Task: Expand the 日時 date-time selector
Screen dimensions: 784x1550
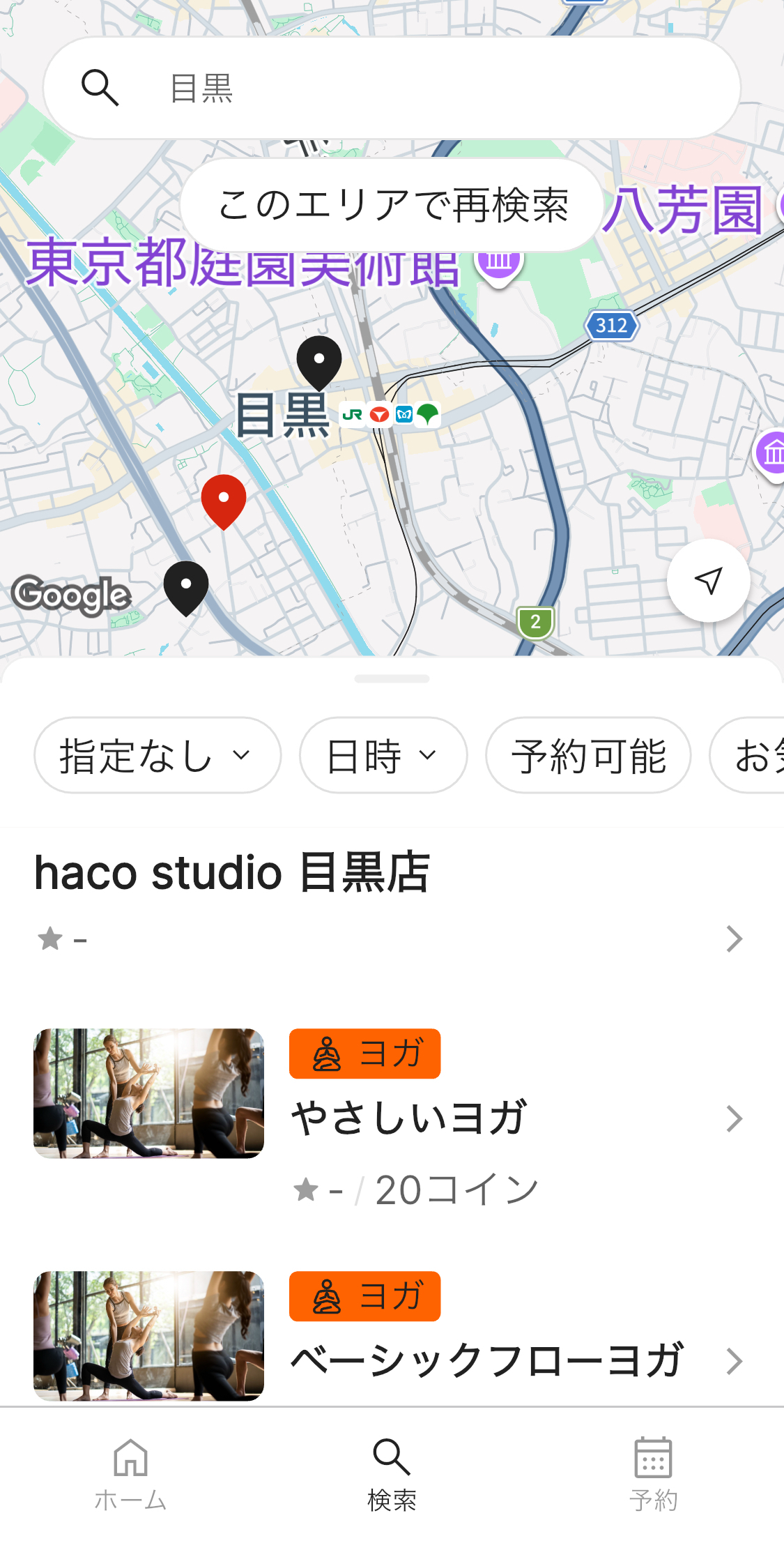Action: tap(383, 755)
